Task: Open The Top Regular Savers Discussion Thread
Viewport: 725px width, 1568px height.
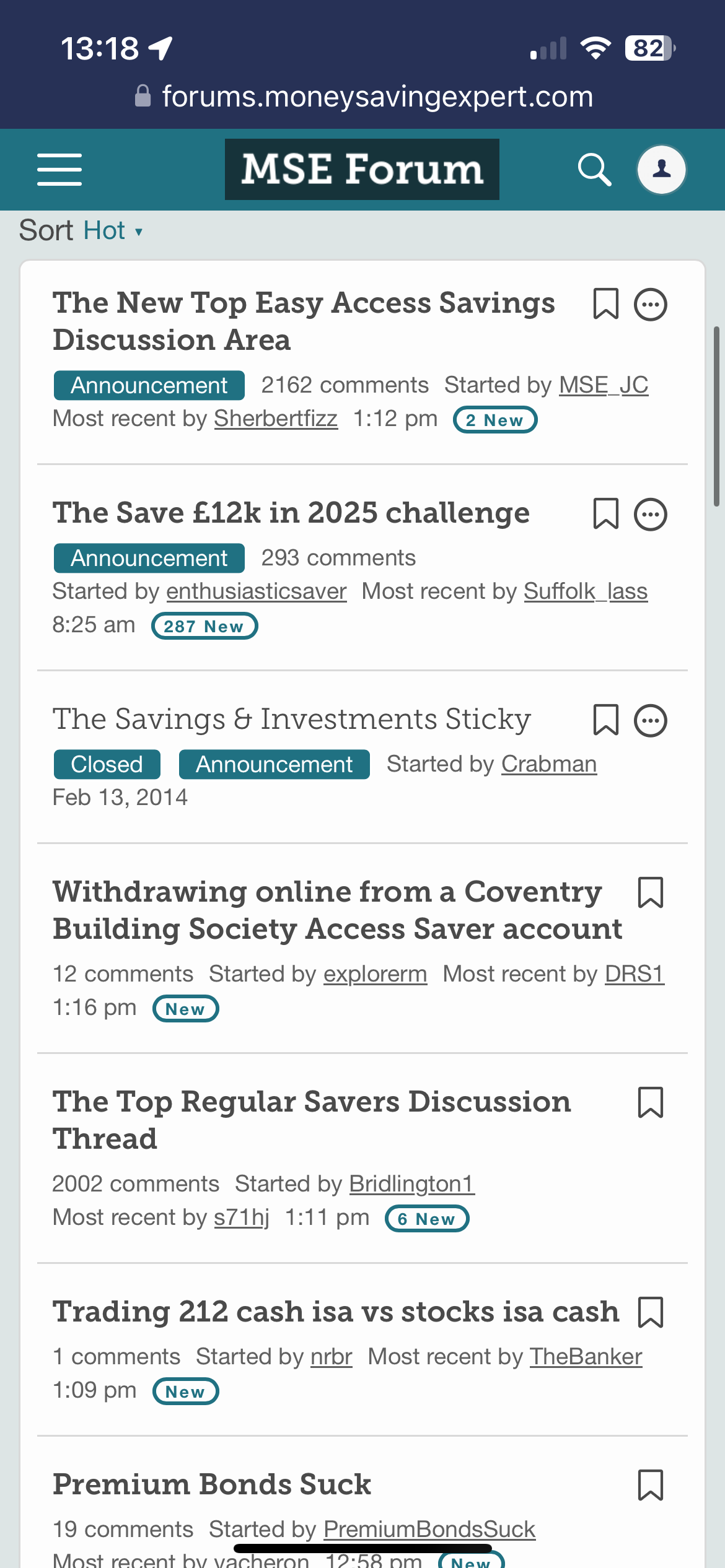Action: click(x=312, y=1120)
